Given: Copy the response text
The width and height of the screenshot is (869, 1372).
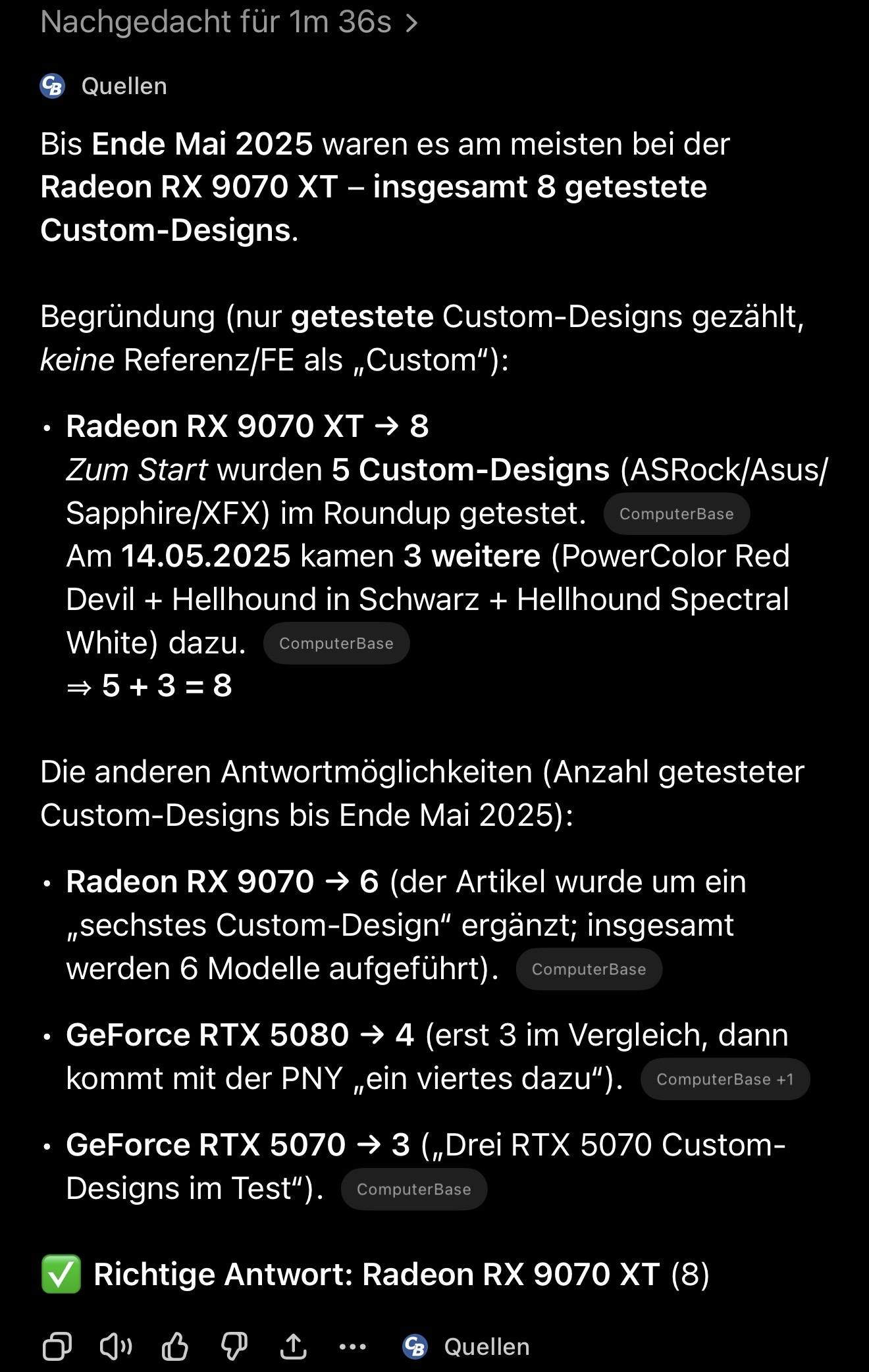Looking at the screenshot, I should [57, 1347].
